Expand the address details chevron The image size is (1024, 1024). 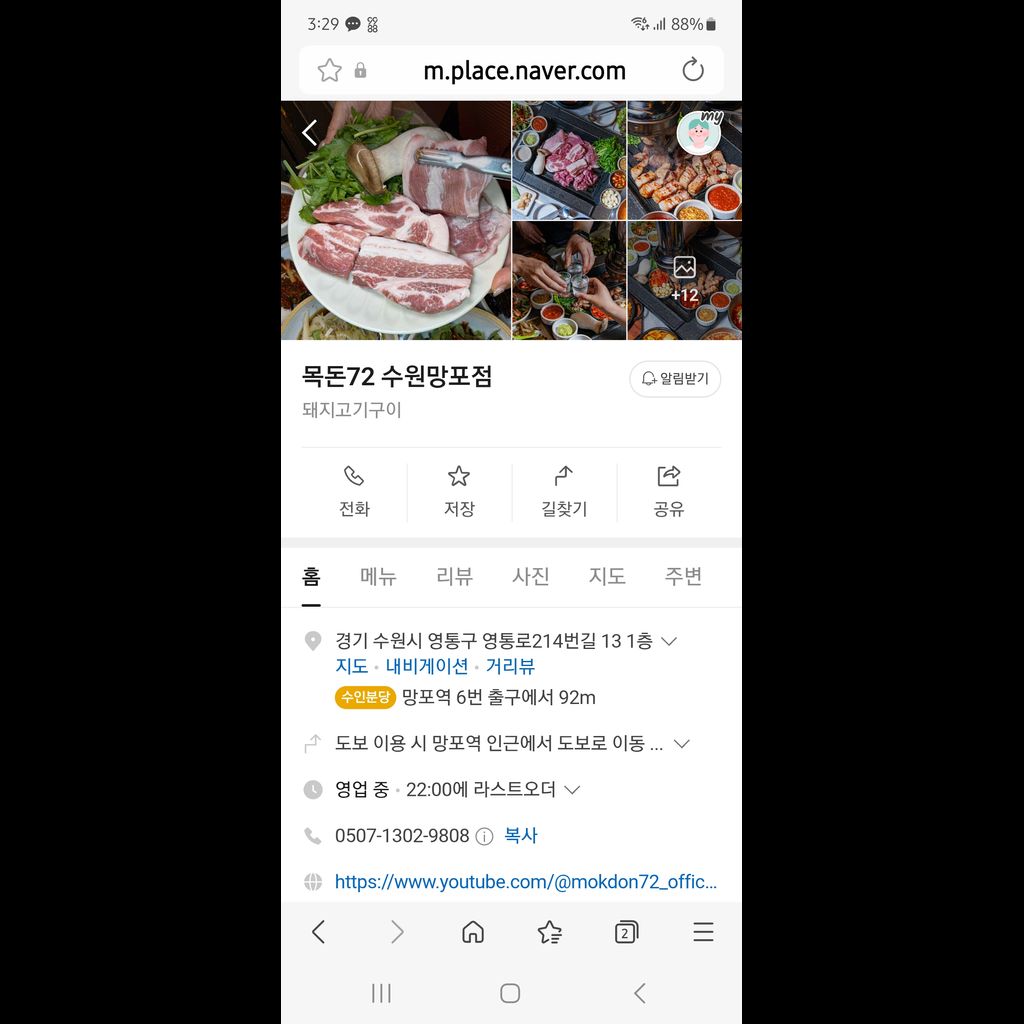(x=670, y=641)
